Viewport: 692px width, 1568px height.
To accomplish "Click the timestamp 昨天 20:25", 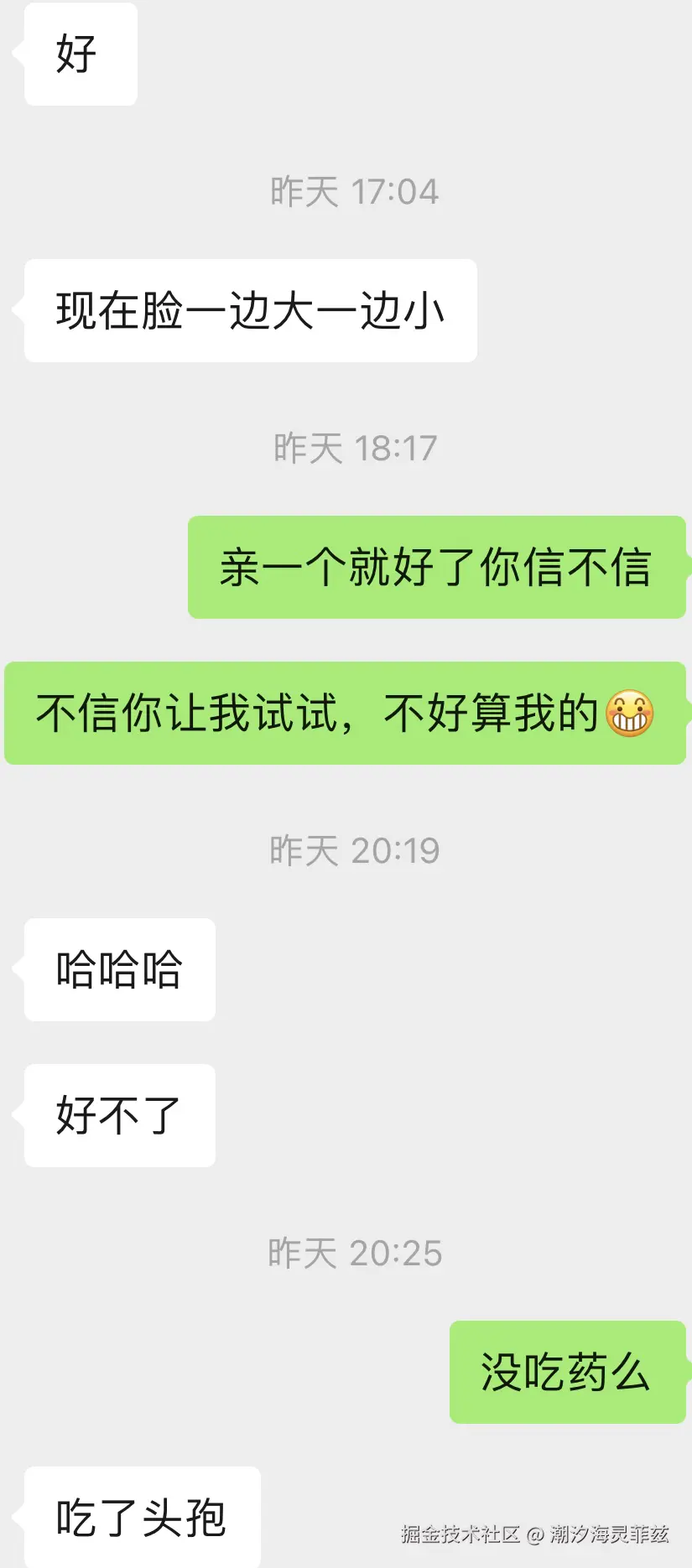I will click(x=354, y=1253).
